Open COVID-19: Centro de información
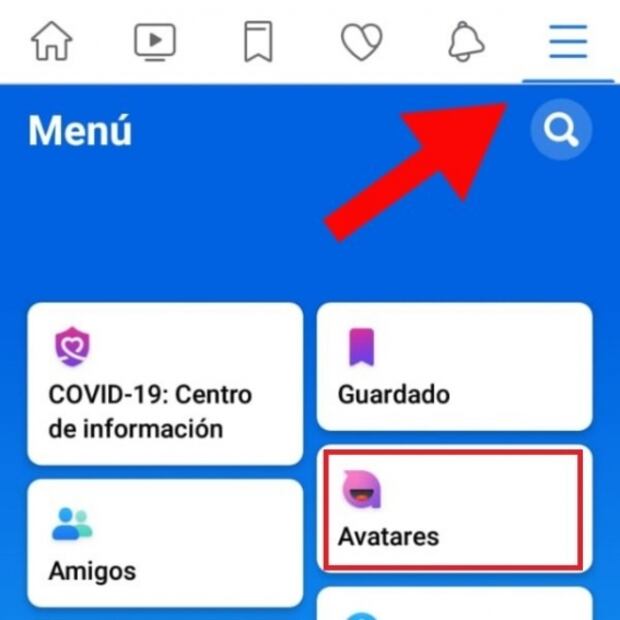 165,384
